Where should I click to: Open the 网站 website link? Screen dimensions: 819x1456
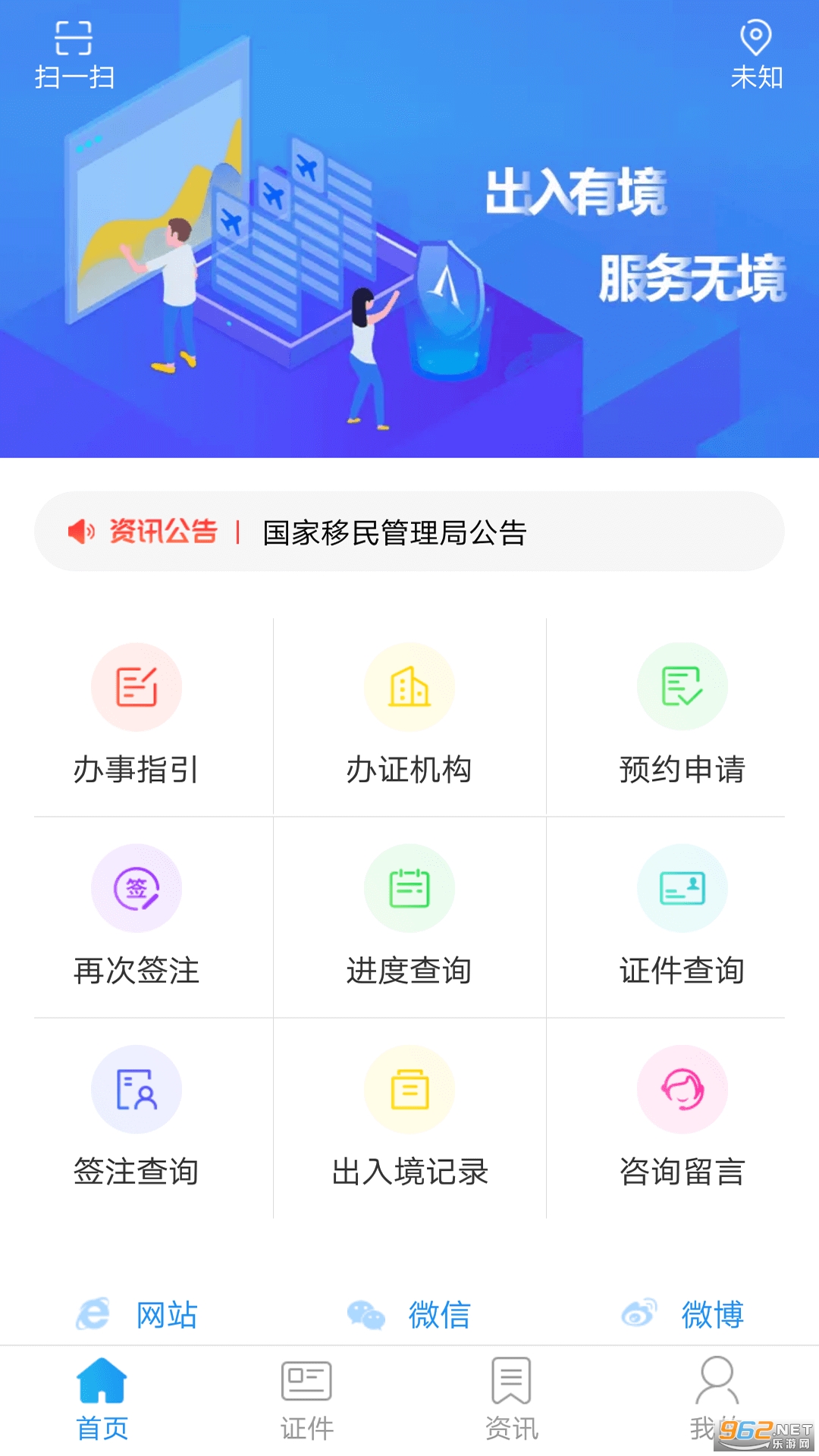pyautogui.click(x=138, y=1314)
